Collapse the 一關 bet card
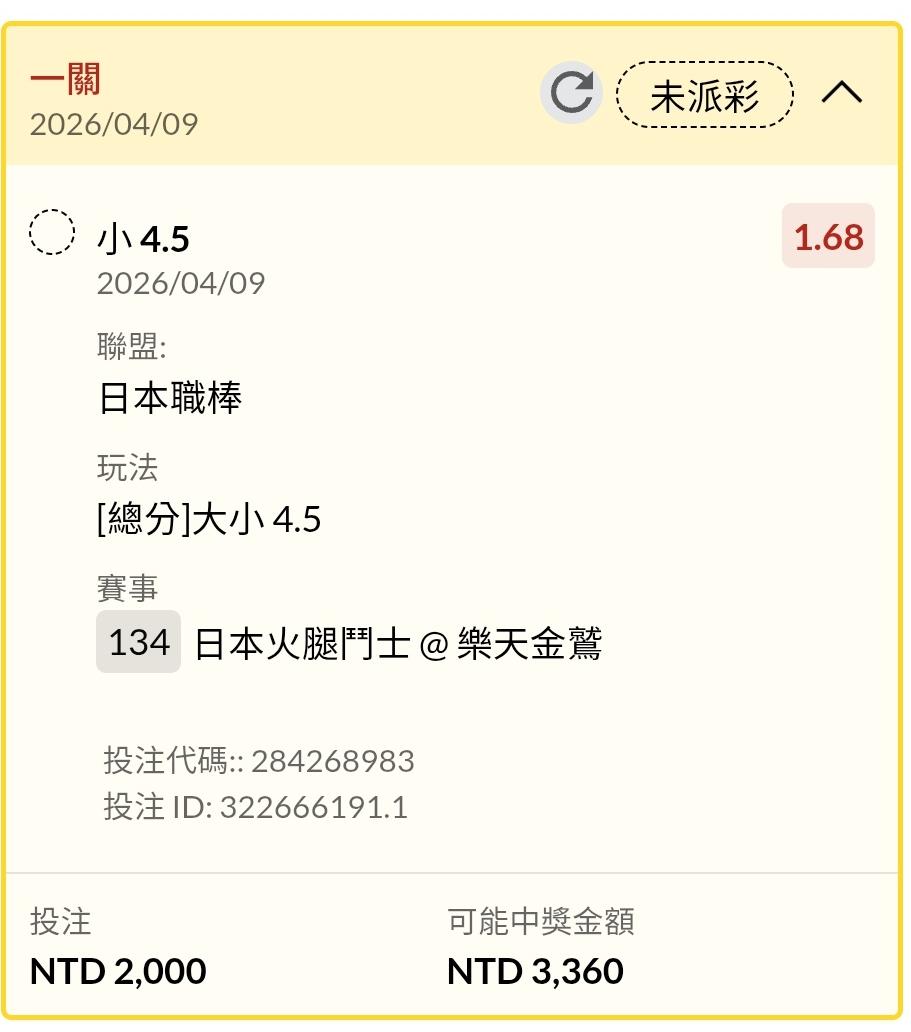Viewport: 911px width, 1032px height. point(841,93)
